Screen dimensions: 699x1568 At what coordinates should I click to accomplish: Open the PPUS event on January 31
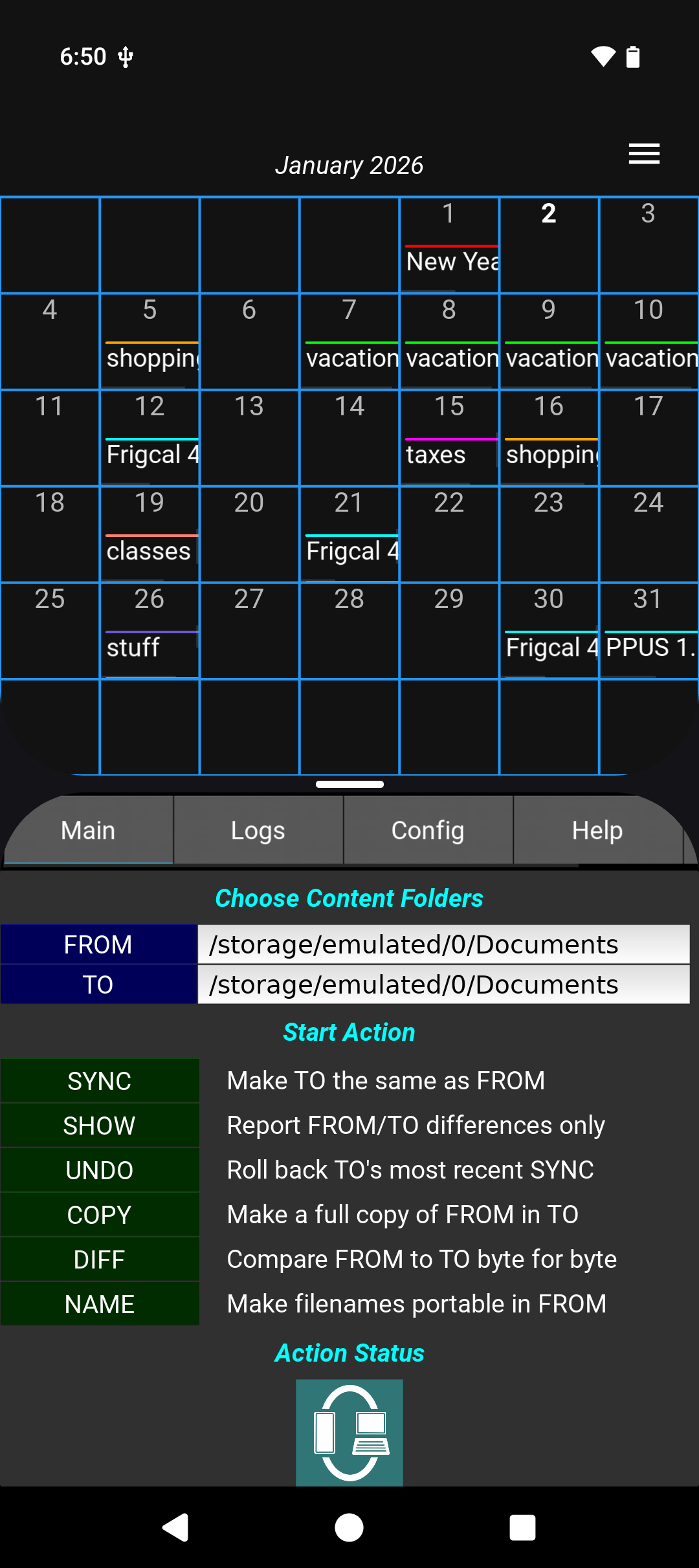click(649, 648)
